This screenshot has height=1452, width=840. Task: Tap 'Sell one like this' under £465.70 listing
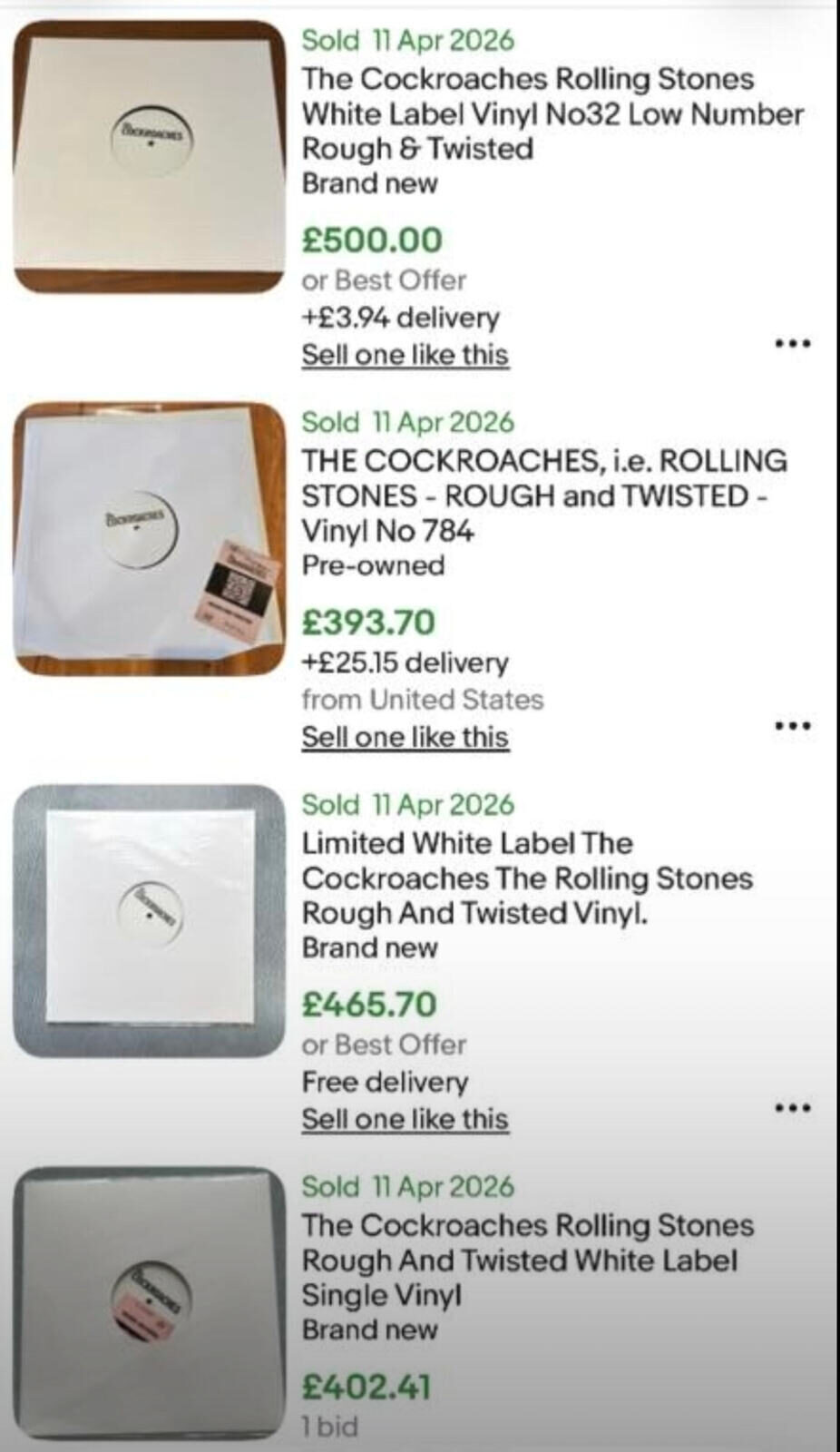[x=405, y=1119]
